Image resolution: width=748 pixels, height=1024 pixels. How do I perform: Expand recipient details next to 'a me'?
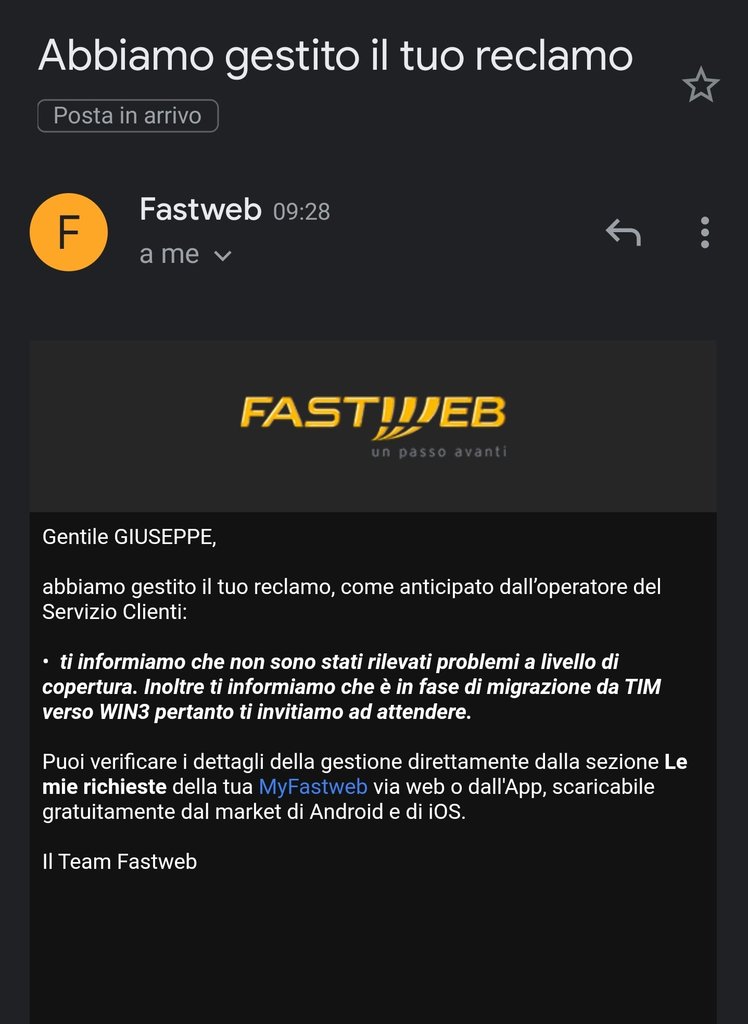[223, 256]
